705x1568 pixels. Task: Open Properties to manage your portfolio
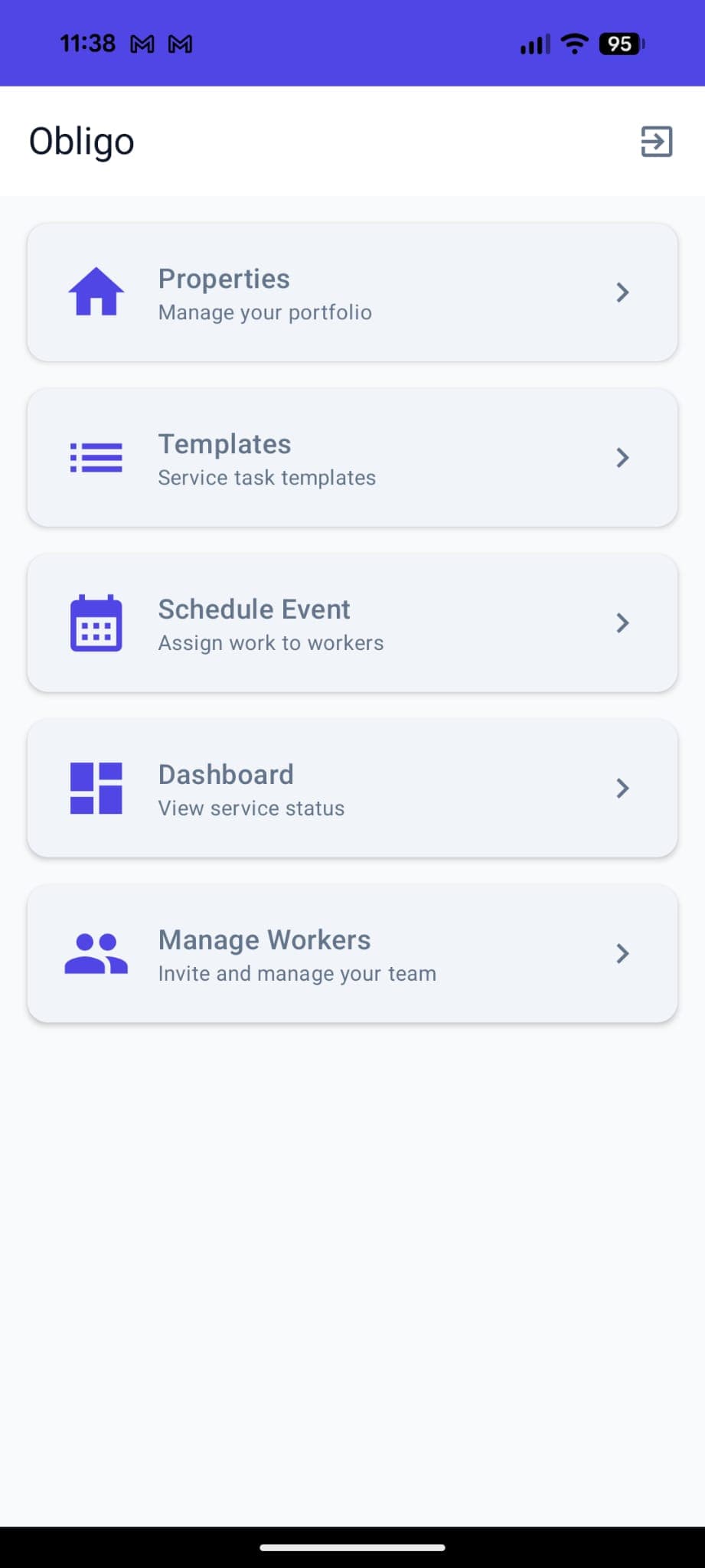coord(352,292)
